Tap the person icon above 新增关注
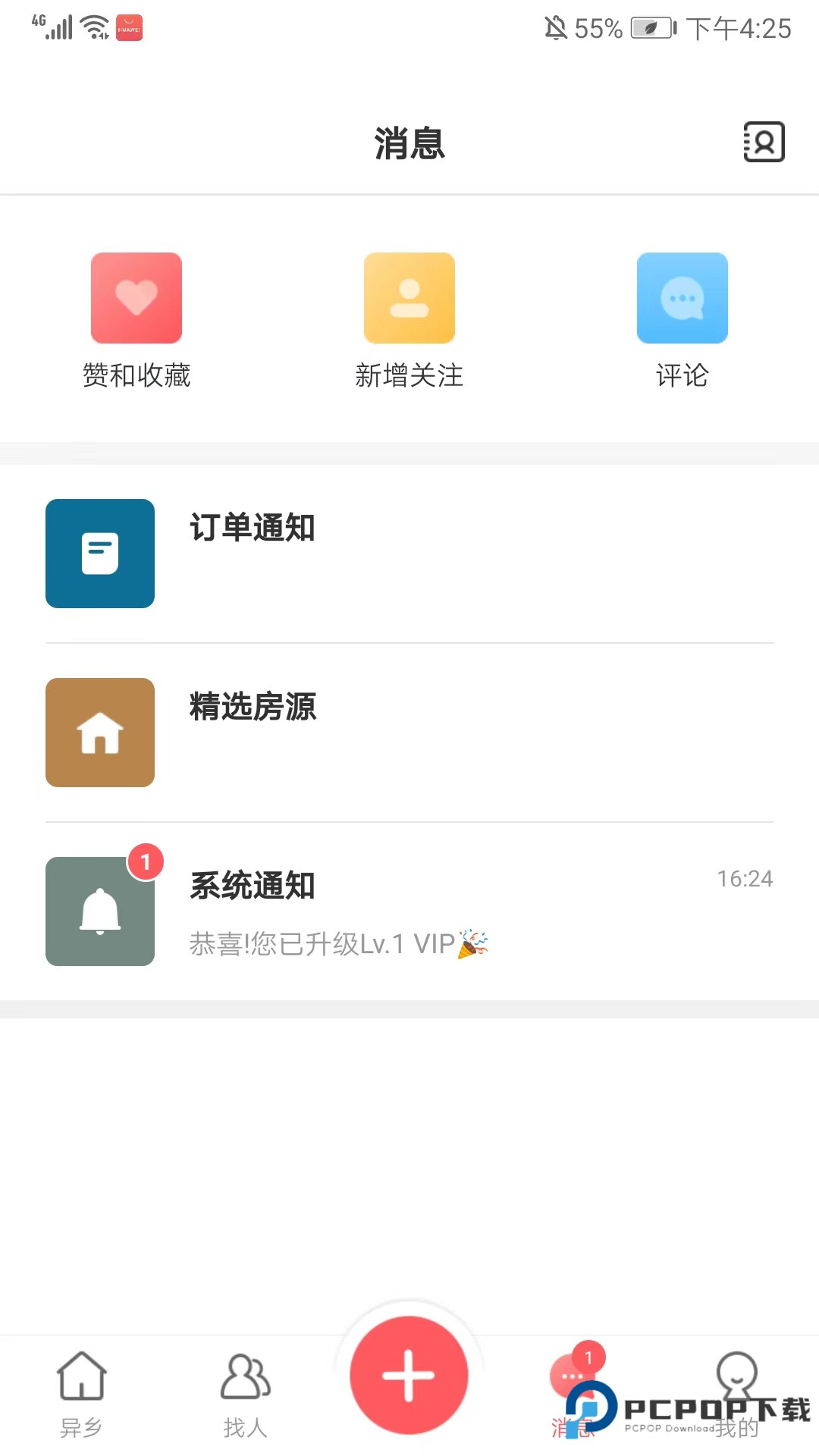The image size is (819, 1456). [409, 297]
